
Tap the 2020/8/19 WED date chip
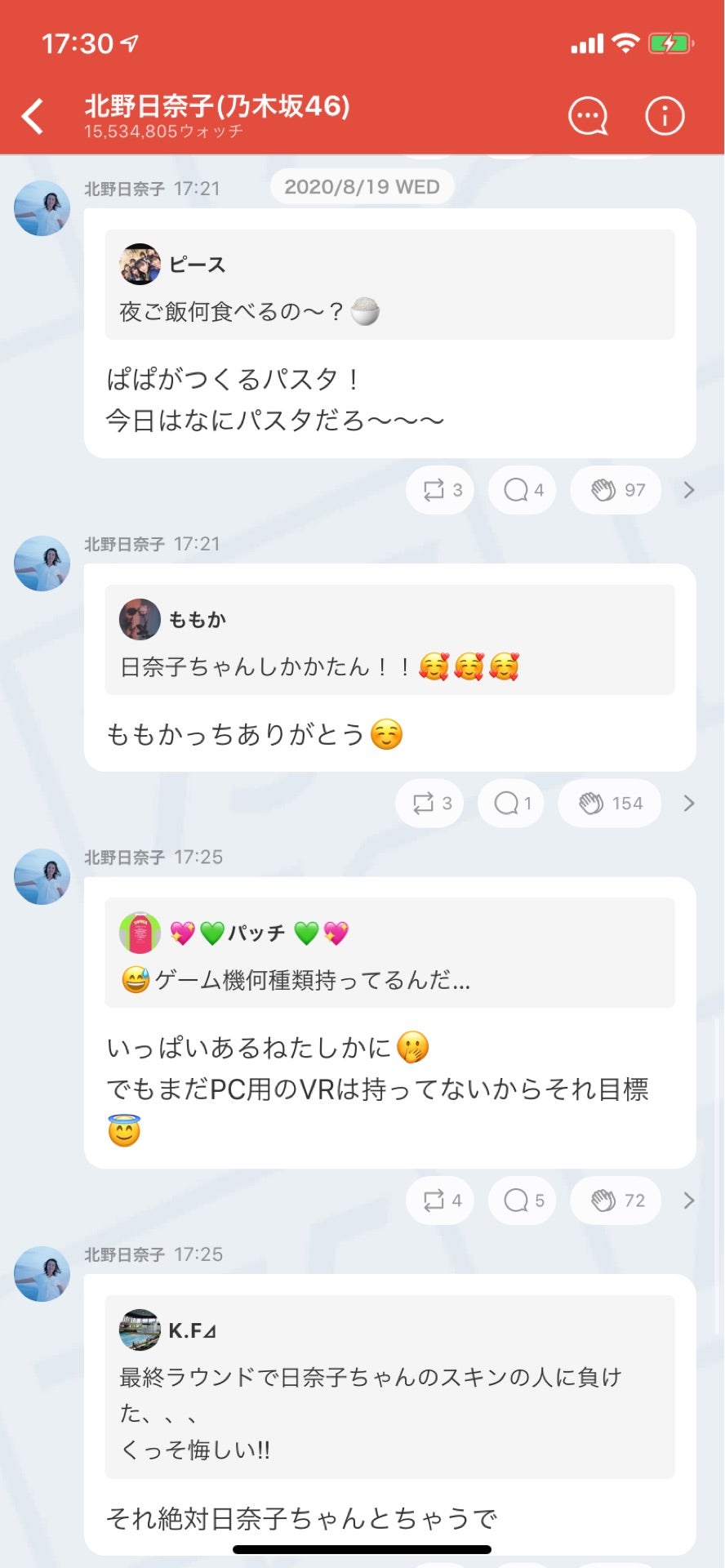[362, 186]
